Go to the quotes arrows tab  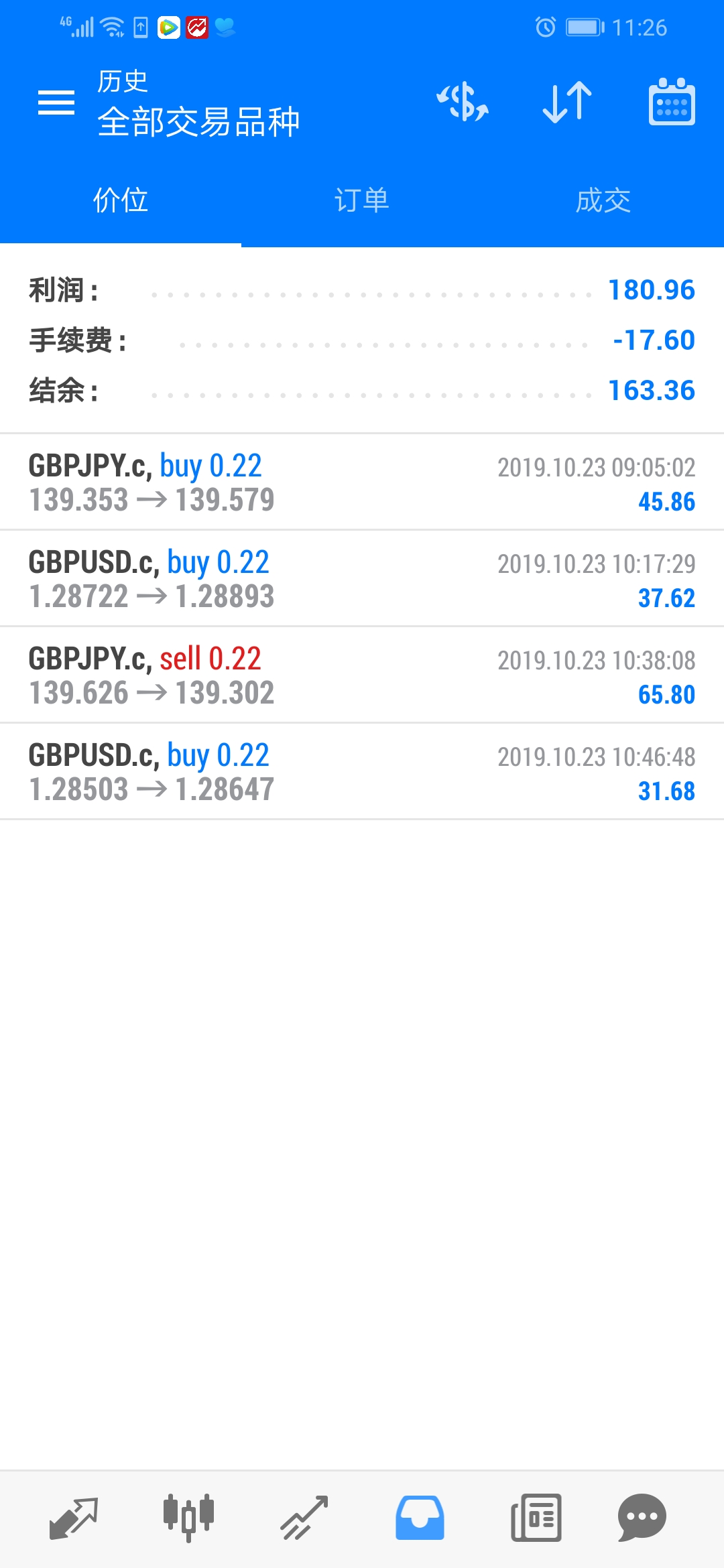click(x=74, y=1518)
